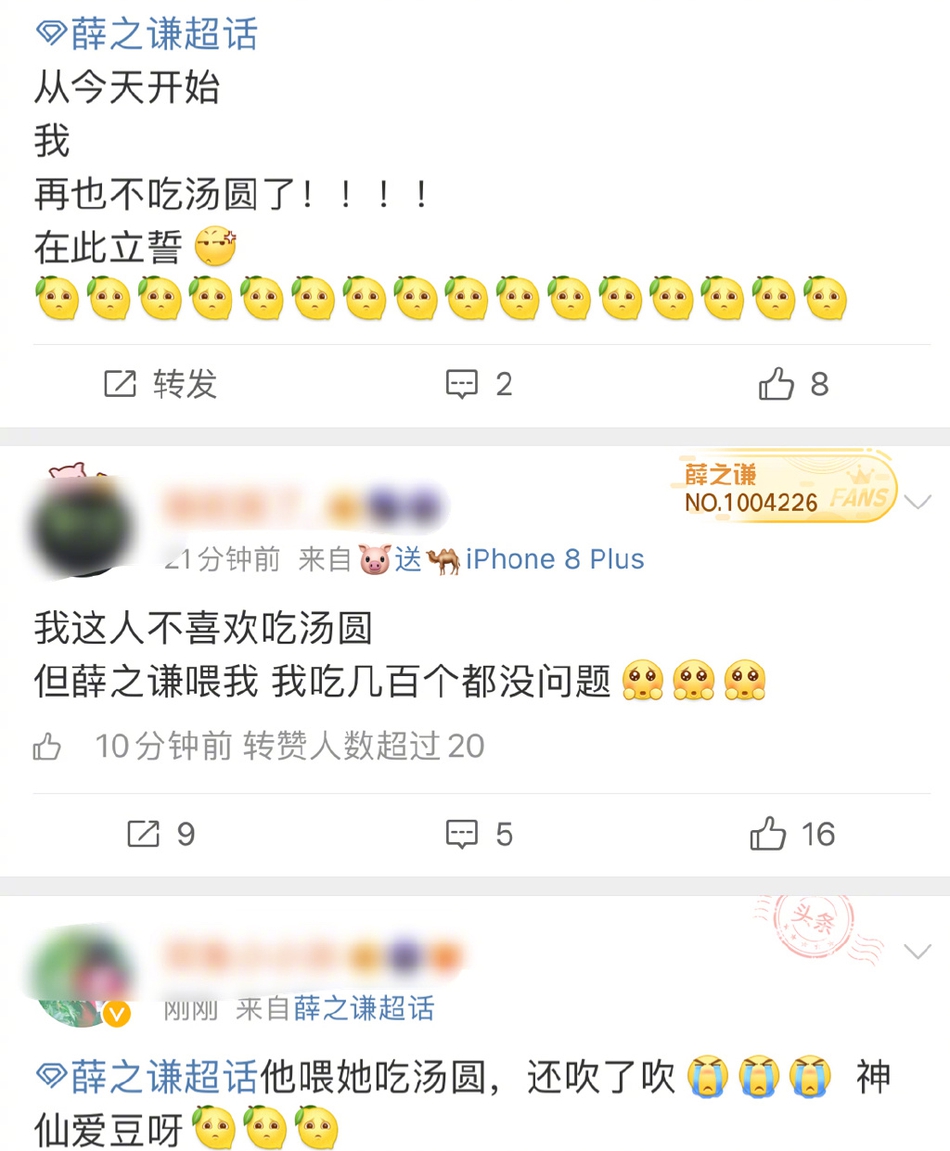Expand the chevron beside the 头条 stamp

coord(917,951)
